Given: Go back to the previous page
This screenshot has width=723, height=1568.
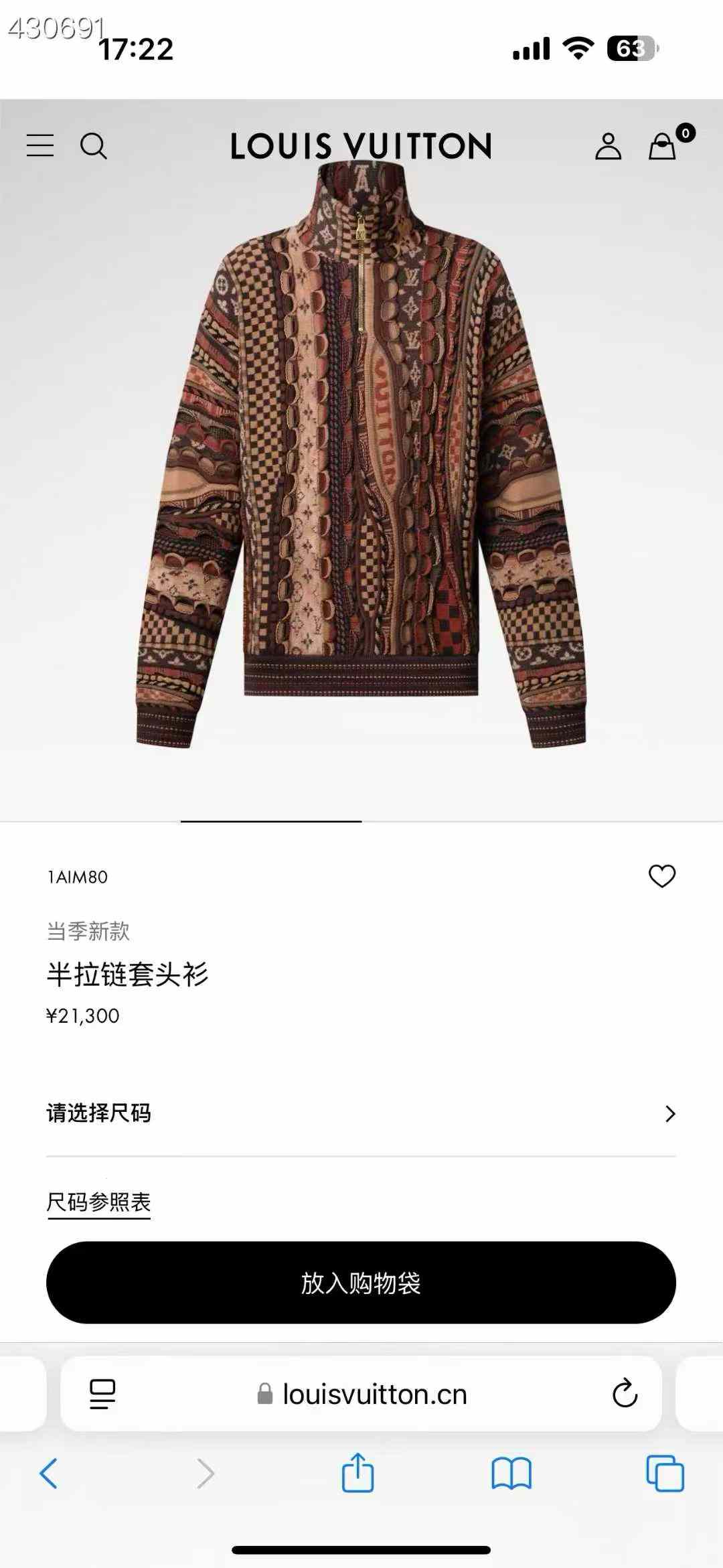Looking at the screenshot, I should coord(49,1473).
